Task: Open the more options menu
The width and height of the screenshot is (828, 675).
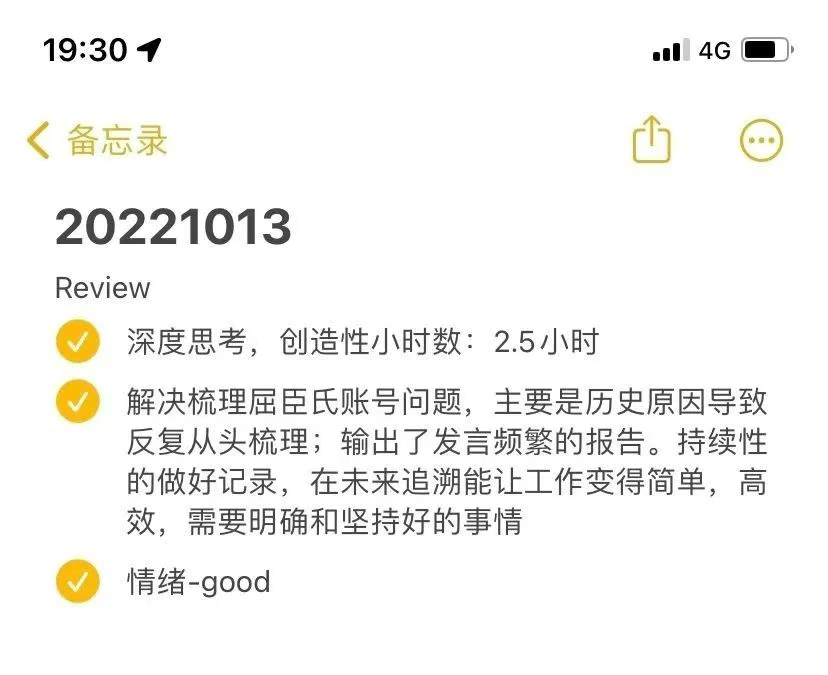Action: (761, 140)
